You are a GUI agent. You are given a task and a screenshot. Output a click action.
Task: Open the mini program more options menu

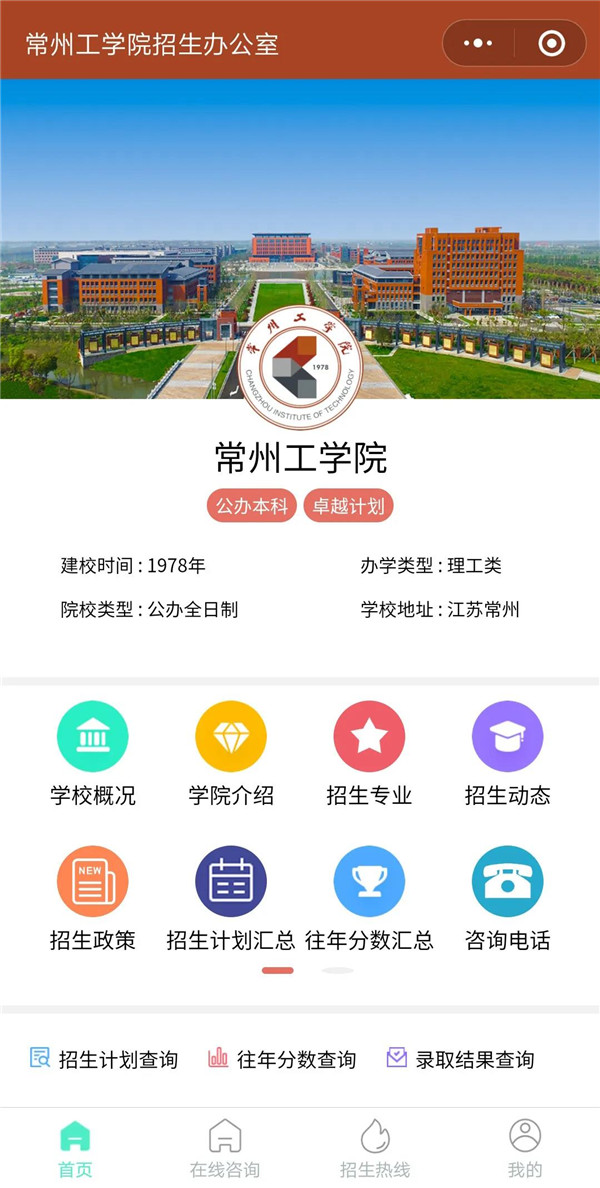click(x=478, y=43)
